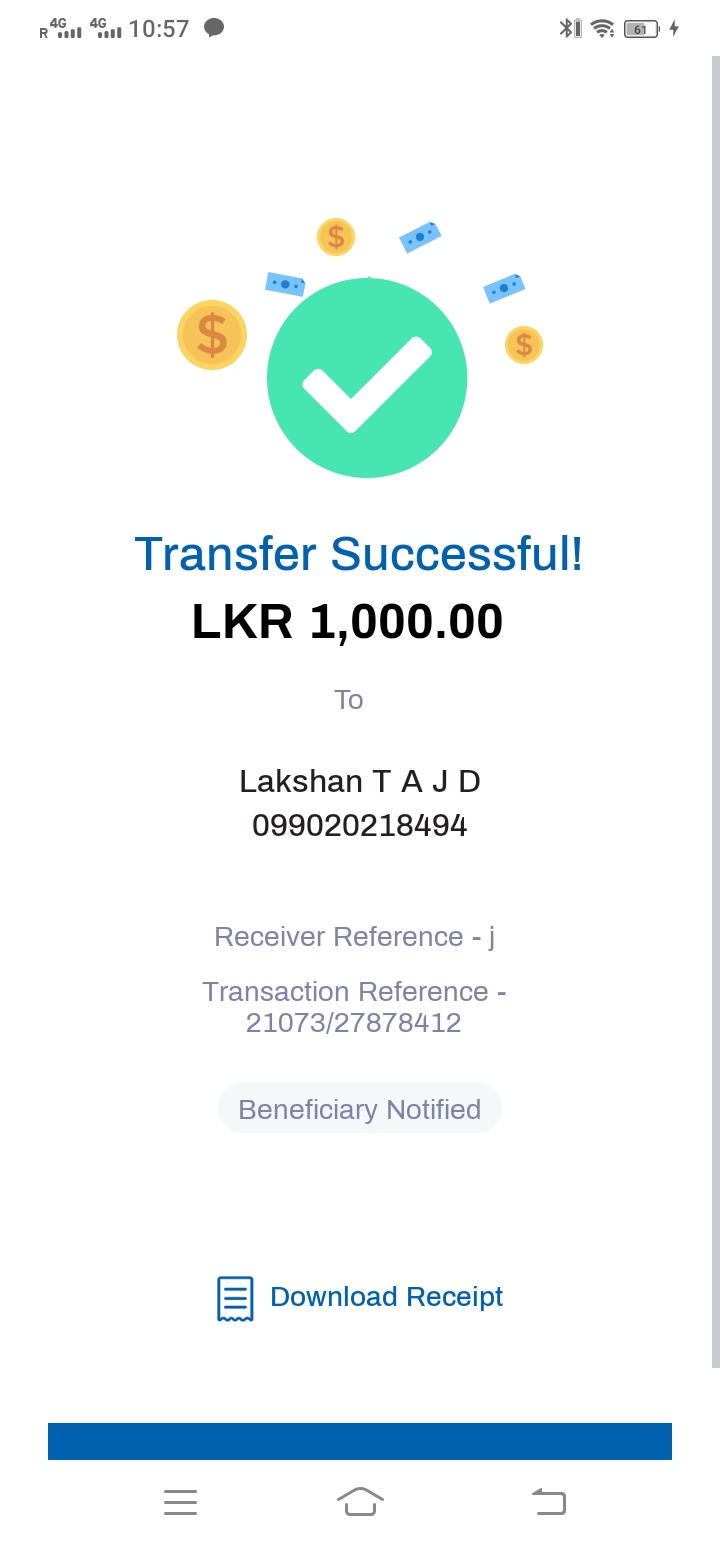Download the transfer receipt
The height and width of the screenshot is (1544, 720).
point(360,1297)
